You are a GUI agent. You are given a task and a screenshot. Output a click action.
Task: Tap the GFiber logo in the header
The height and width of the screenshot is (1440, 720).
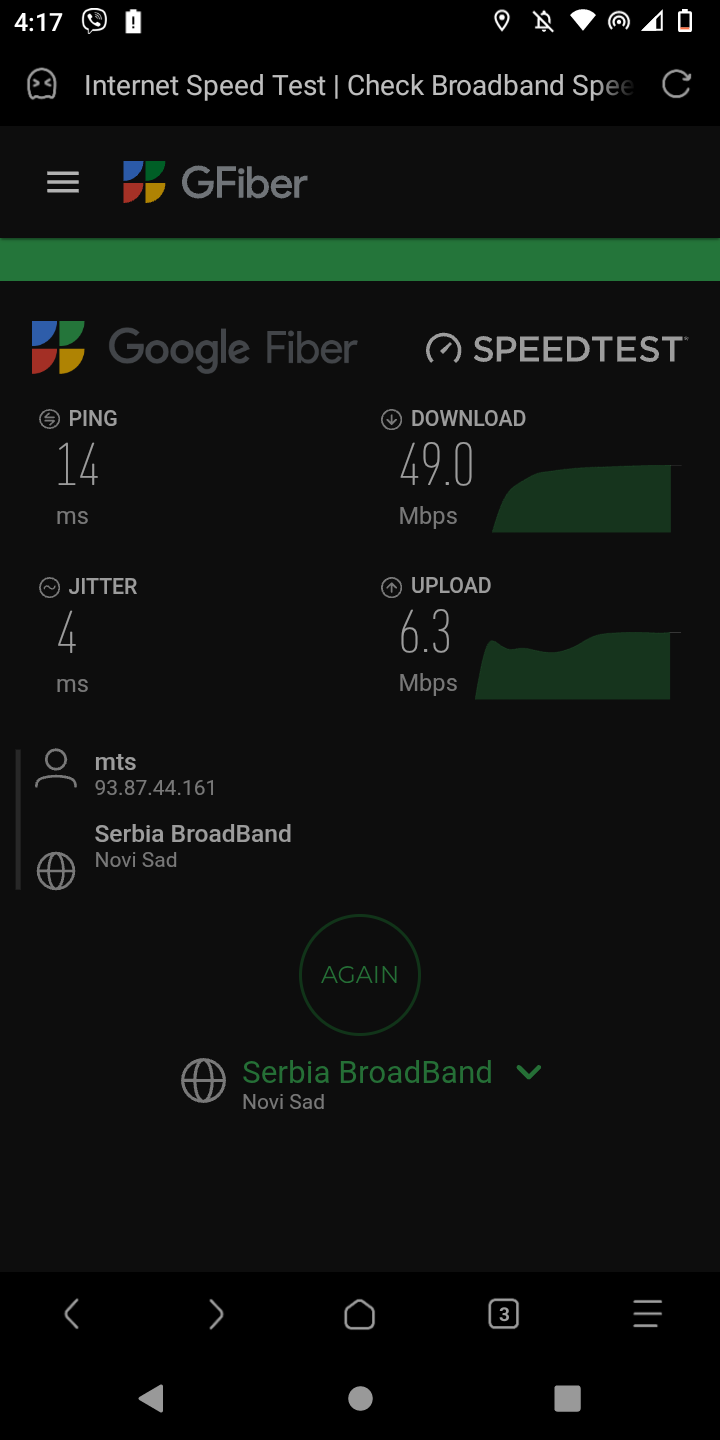(215, 182)
